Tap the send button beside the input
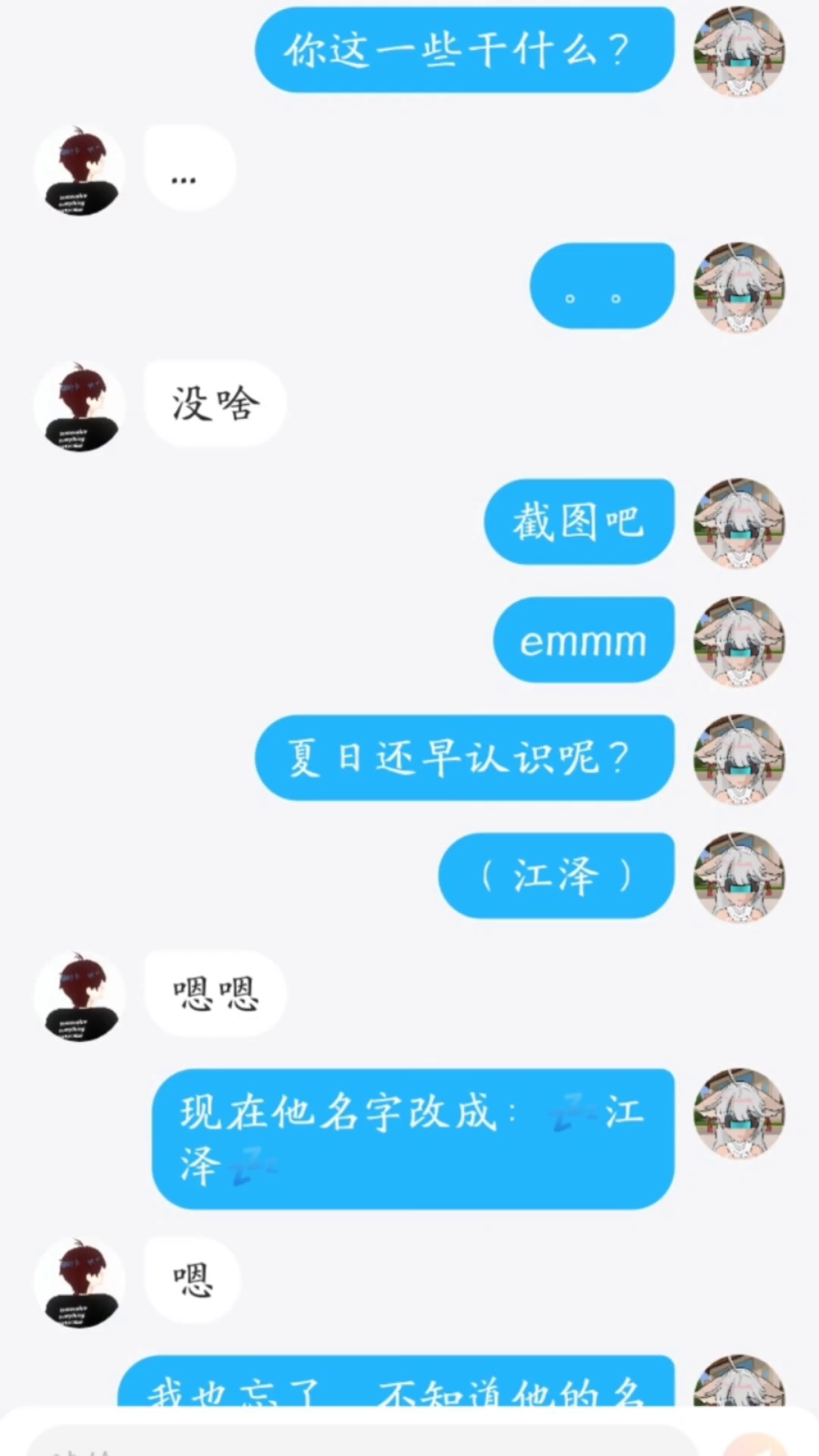Viewport: 819px width, 1456px height. [755, 1444]
